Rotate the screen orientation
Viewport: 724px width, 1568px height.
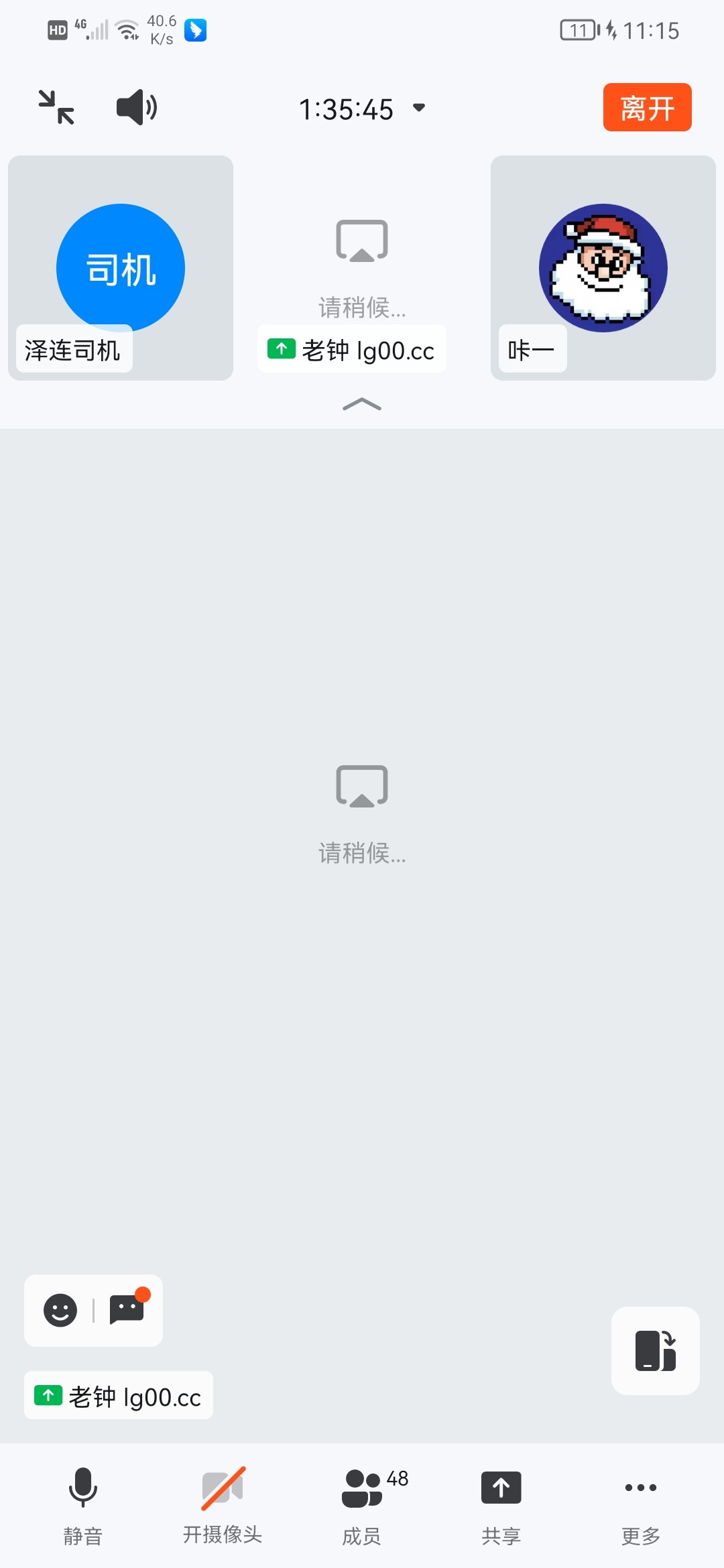(656, 1351)
